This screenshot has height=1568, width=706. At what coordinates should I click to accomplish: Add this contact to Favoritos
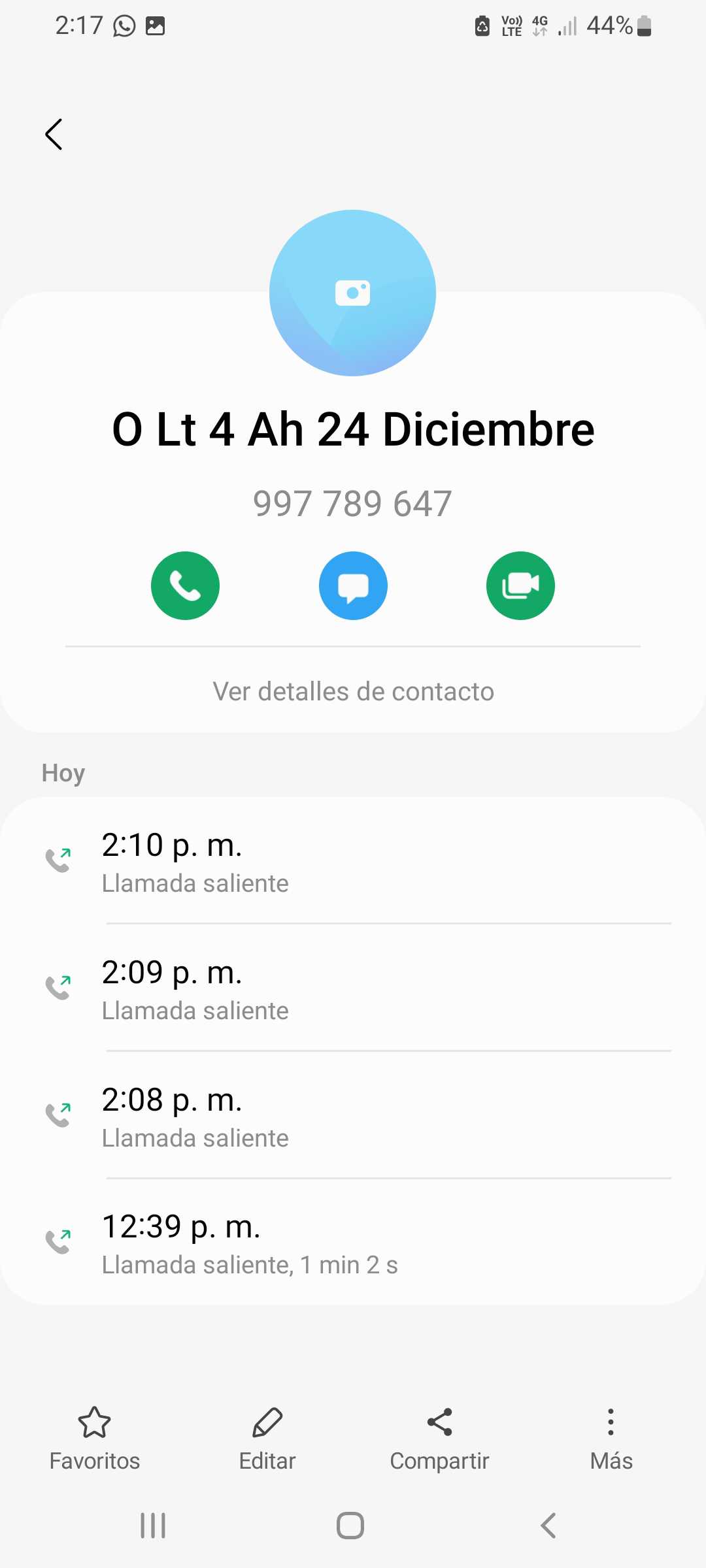point(95,1437)
